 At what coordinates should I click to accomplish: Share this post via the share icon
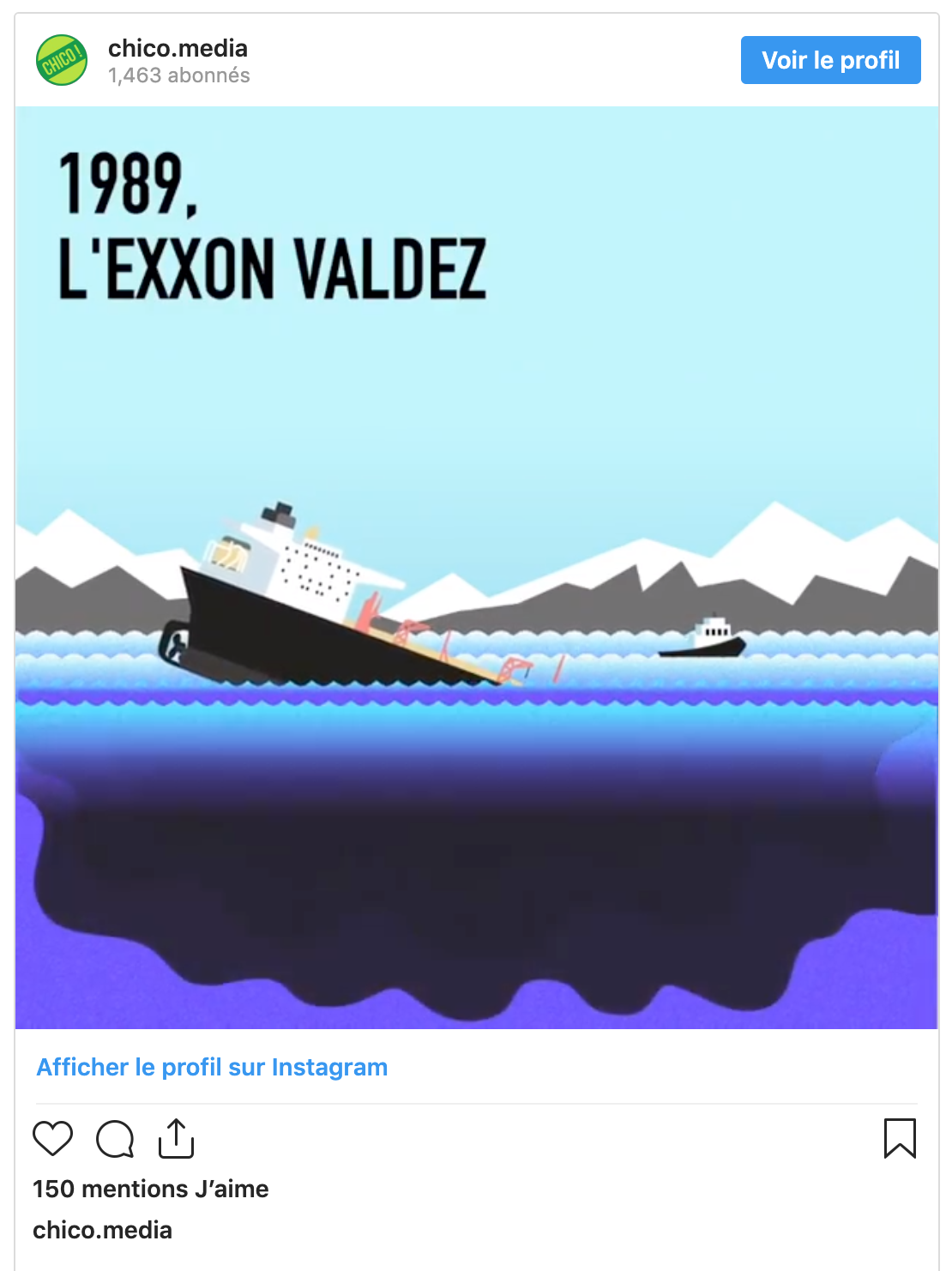pyautogui.click(x=177, y=1139)
